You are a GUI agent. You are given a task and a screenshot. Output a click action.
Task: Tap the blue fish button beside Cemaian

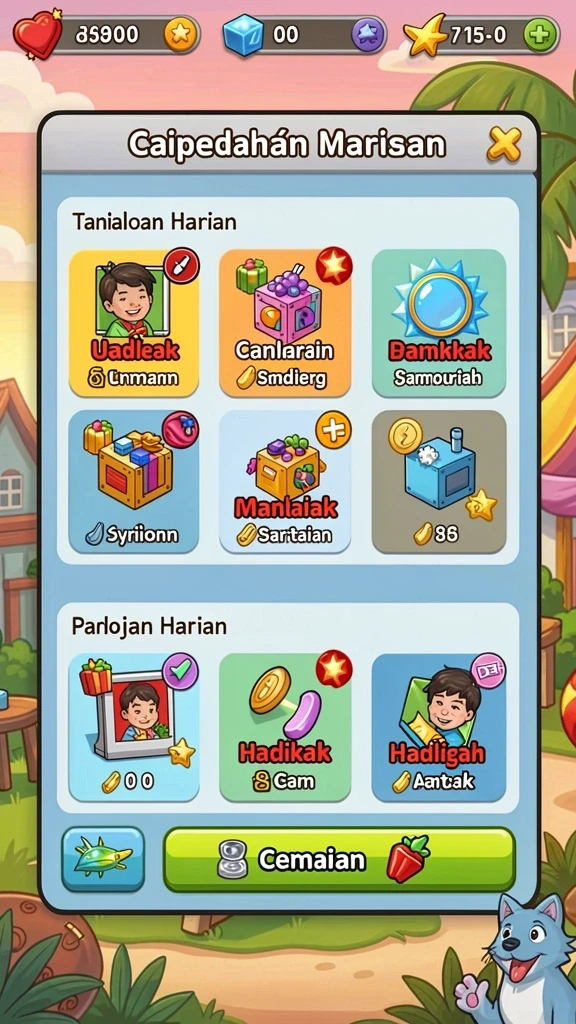pos(103,859)
